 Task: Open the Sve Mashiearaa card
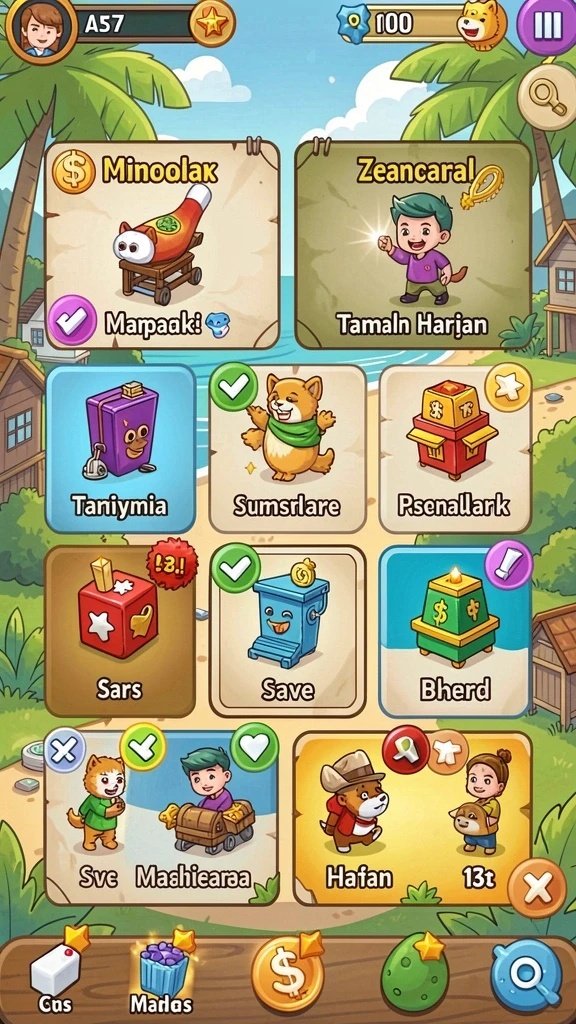point(162,818)
